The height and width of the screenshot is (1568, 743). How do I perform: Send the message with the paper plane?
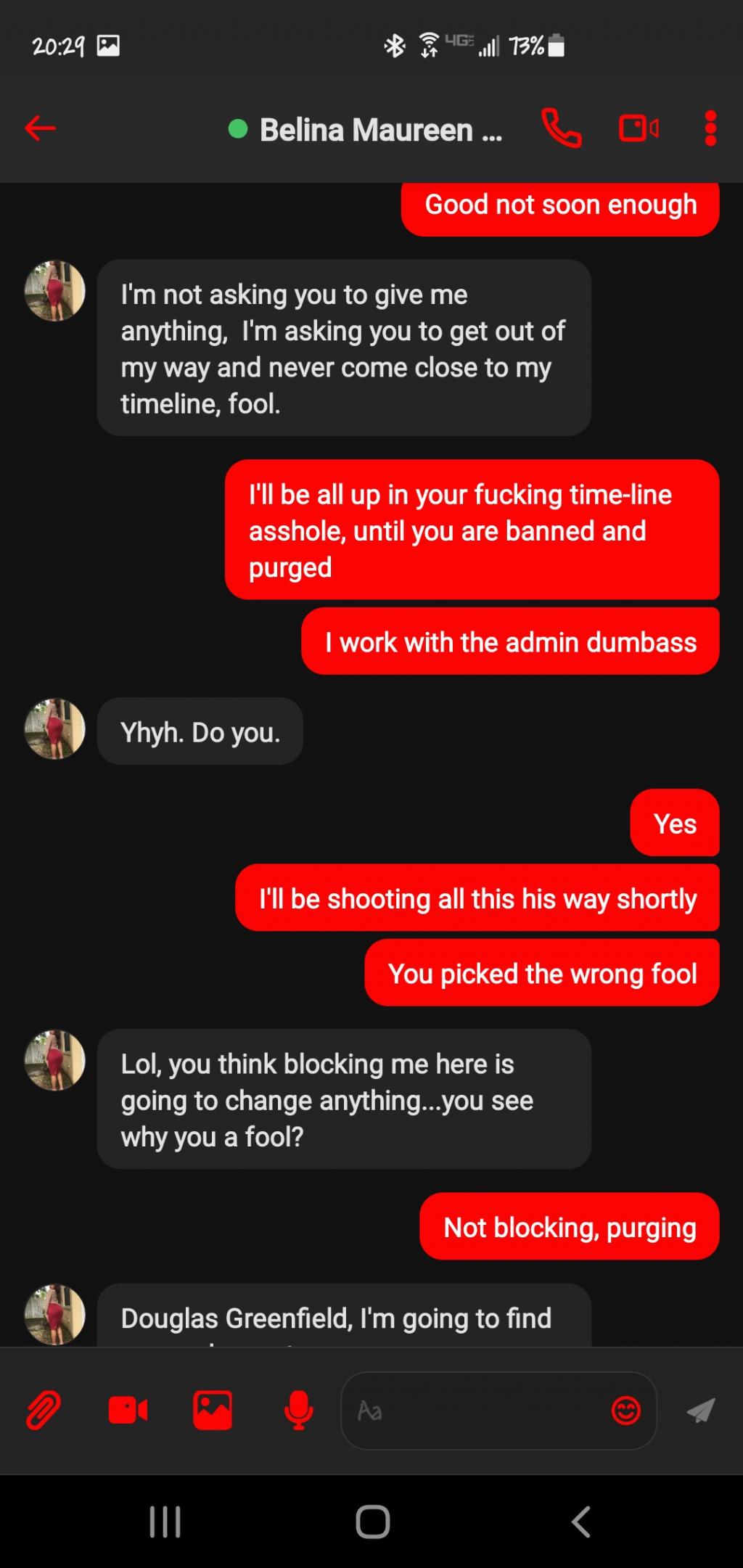(x=700, y=1410)
